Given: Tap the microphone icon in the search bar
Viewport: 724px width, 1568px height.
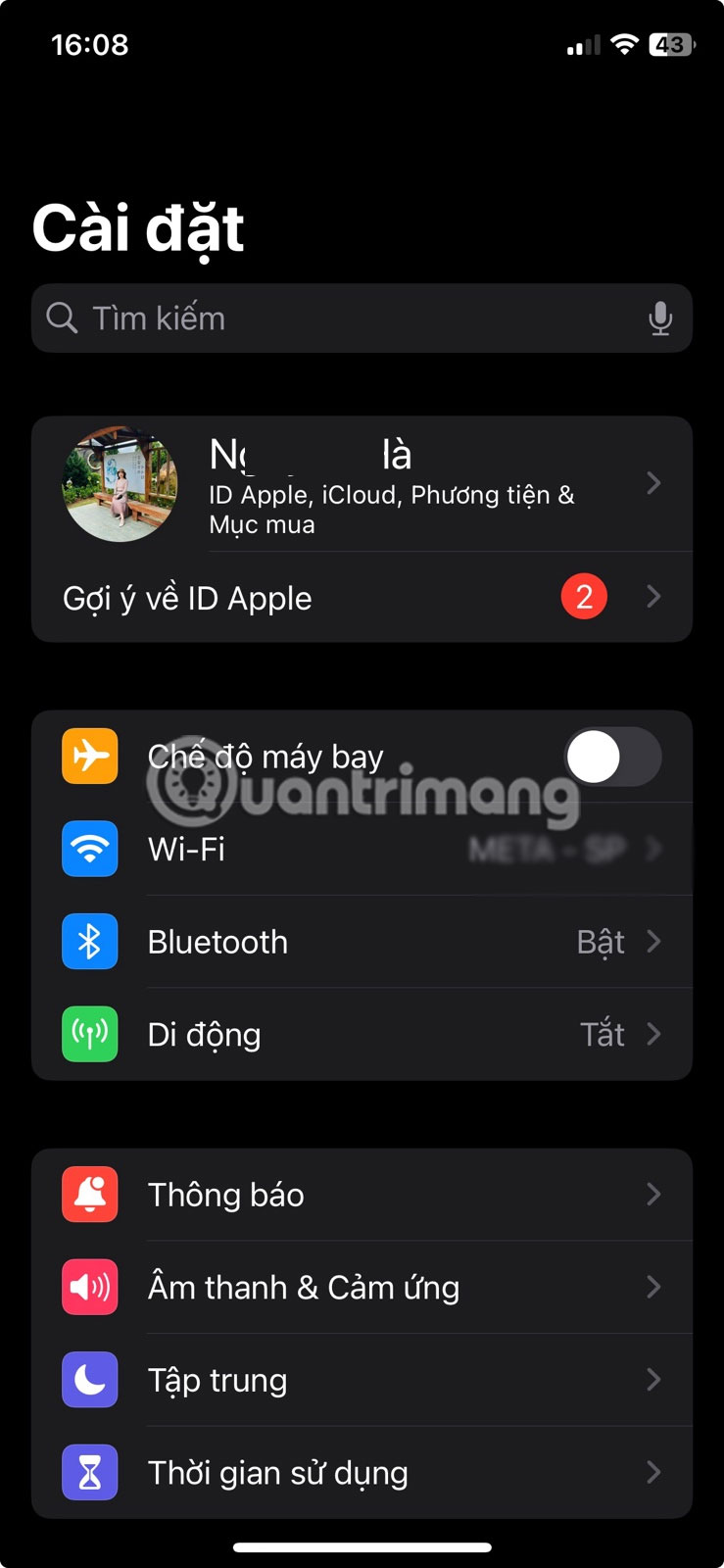Looking at the screenshot, I should [662, 318].
